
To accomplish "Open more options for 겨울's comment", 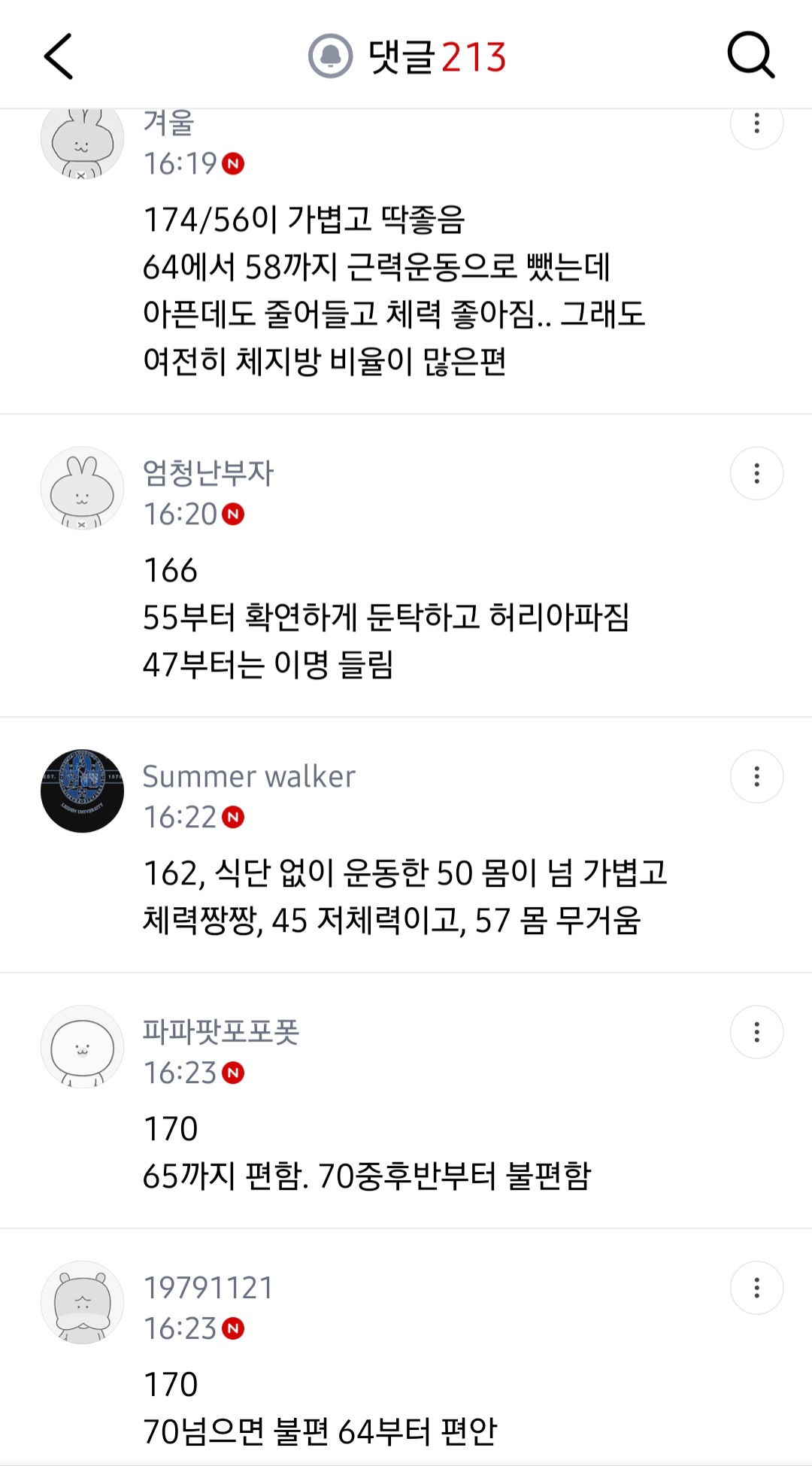I will [x=756, y=124].
